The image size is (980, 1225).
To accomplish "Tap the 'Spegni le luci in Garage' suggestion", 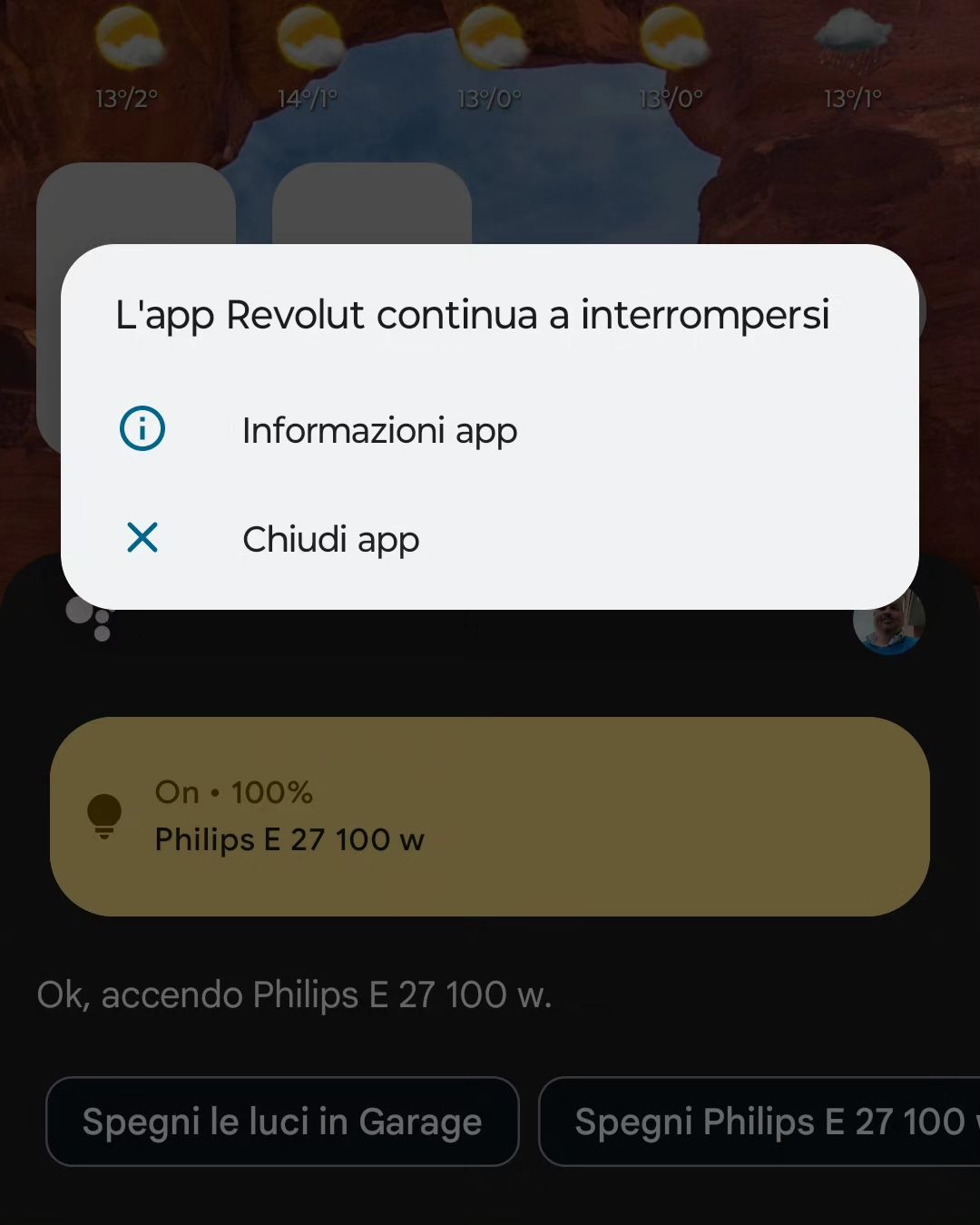I will pos(282,1122).
